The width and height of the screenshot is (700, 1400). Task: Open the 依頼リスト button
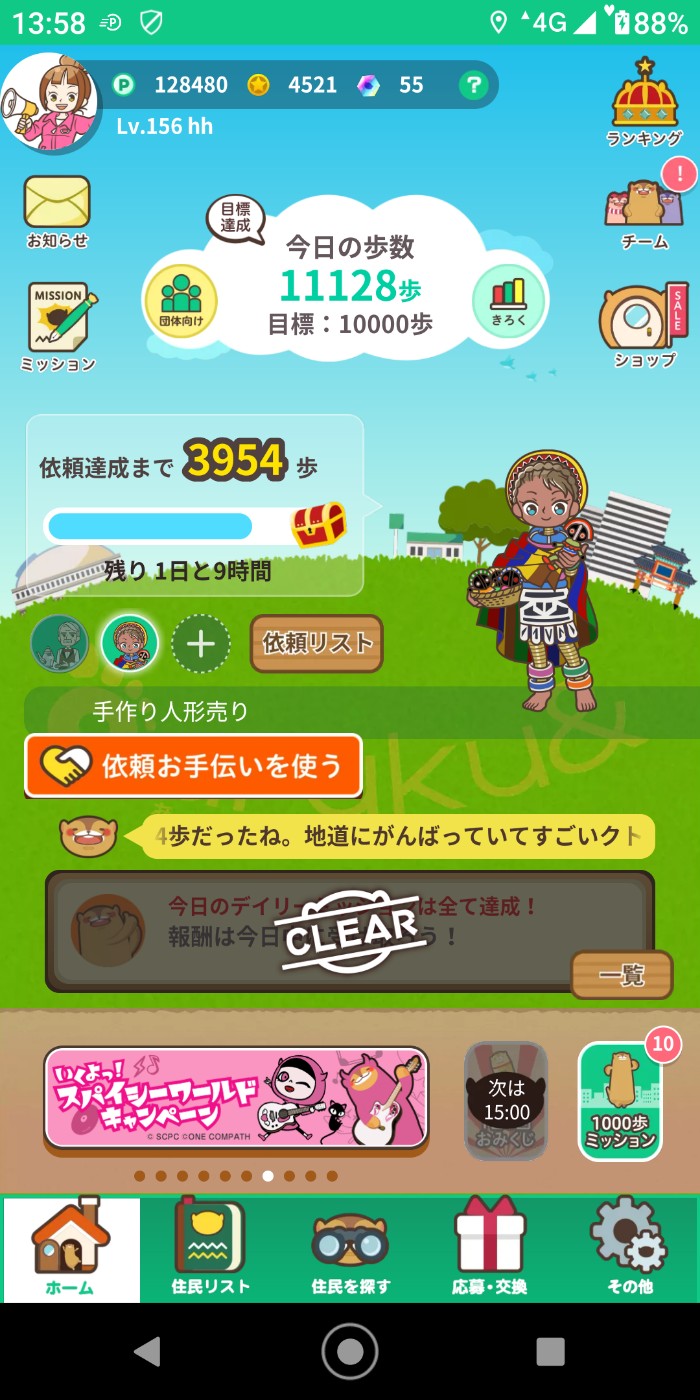(316, 643)
